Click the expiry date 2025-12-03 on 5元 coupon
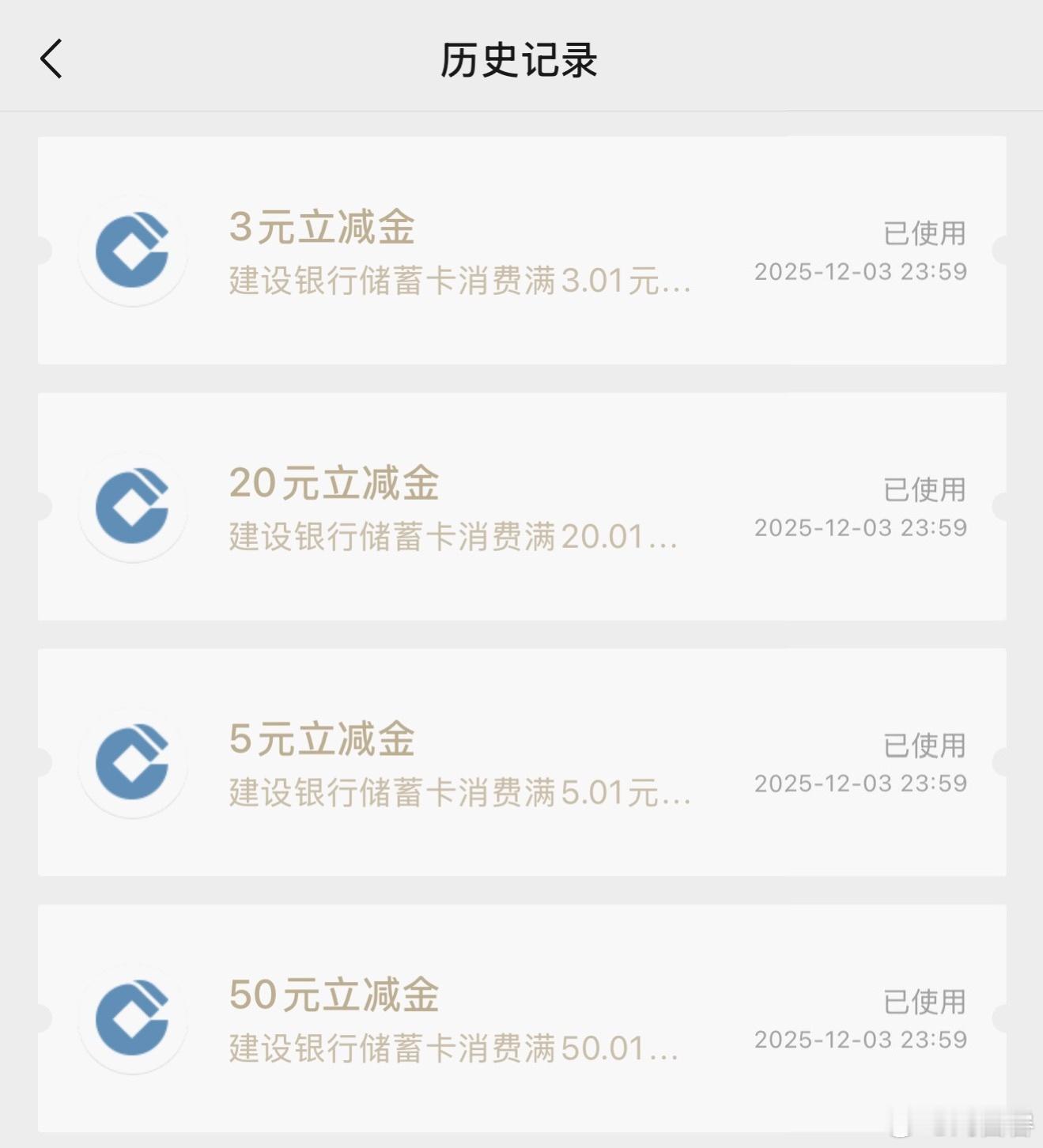Image resolution: width=1043 pixels, height=1148 pixels. pyautogui.click(x=860, y=783)
